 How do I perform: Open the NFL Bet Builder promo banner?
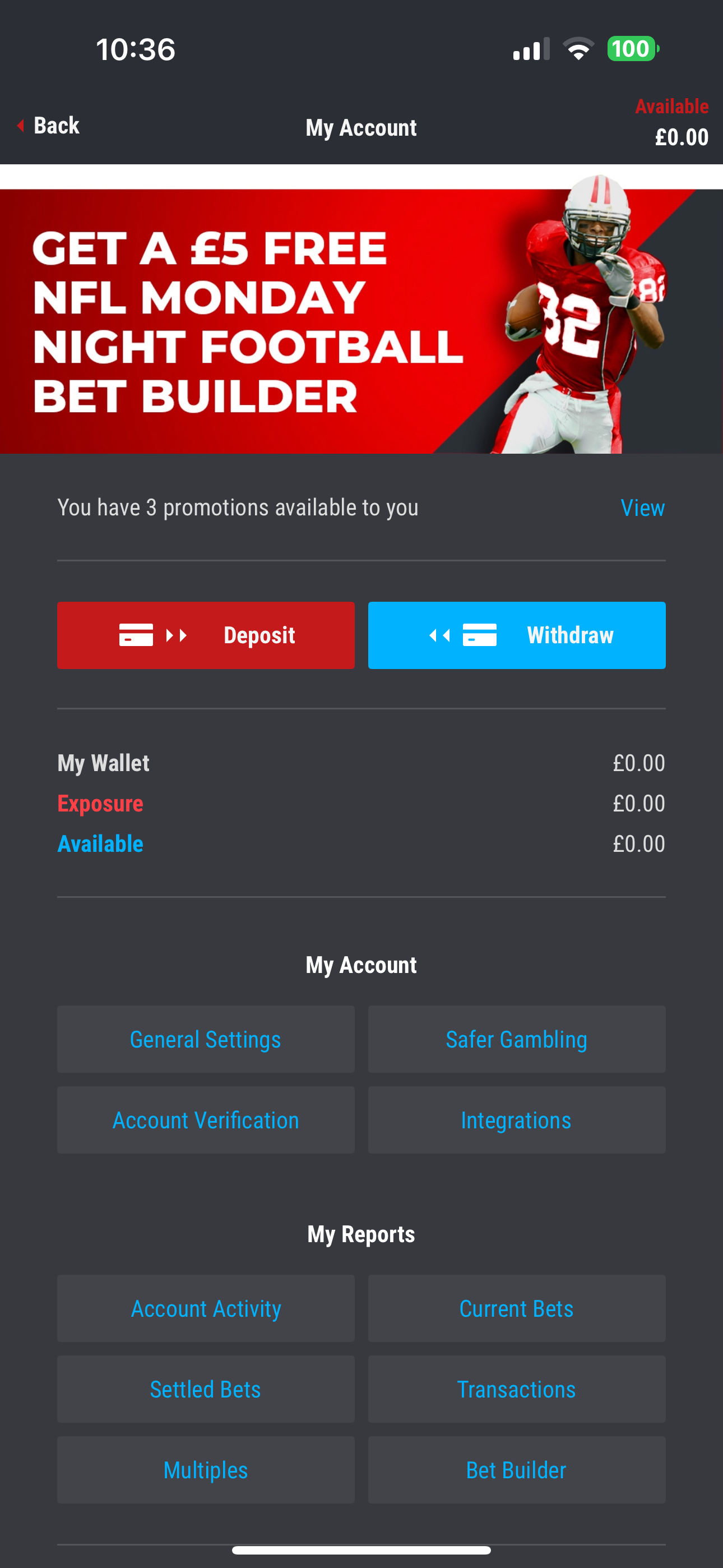tap(361, 321)
